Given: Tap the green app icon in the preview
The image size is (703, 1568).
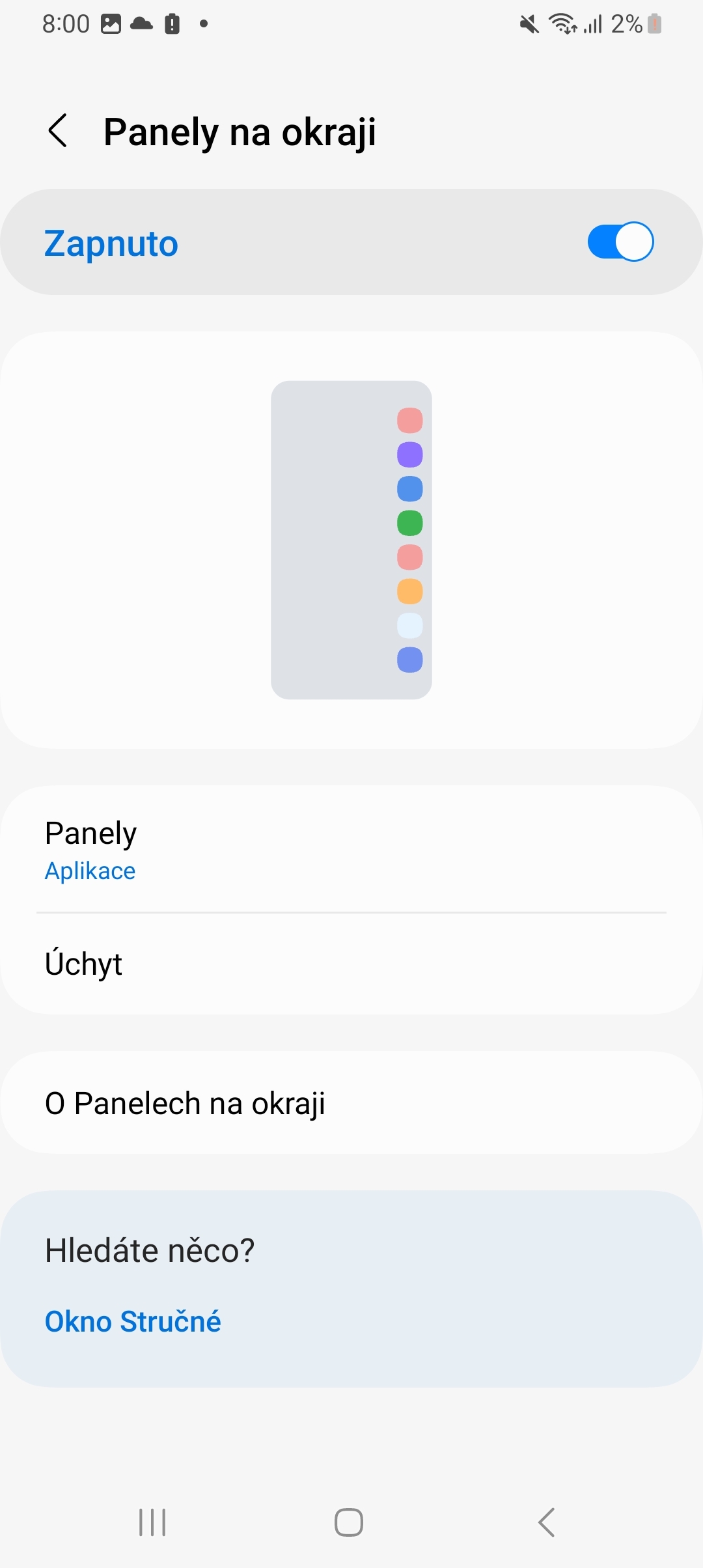Looking at the screenshot, I should (411, 524).
